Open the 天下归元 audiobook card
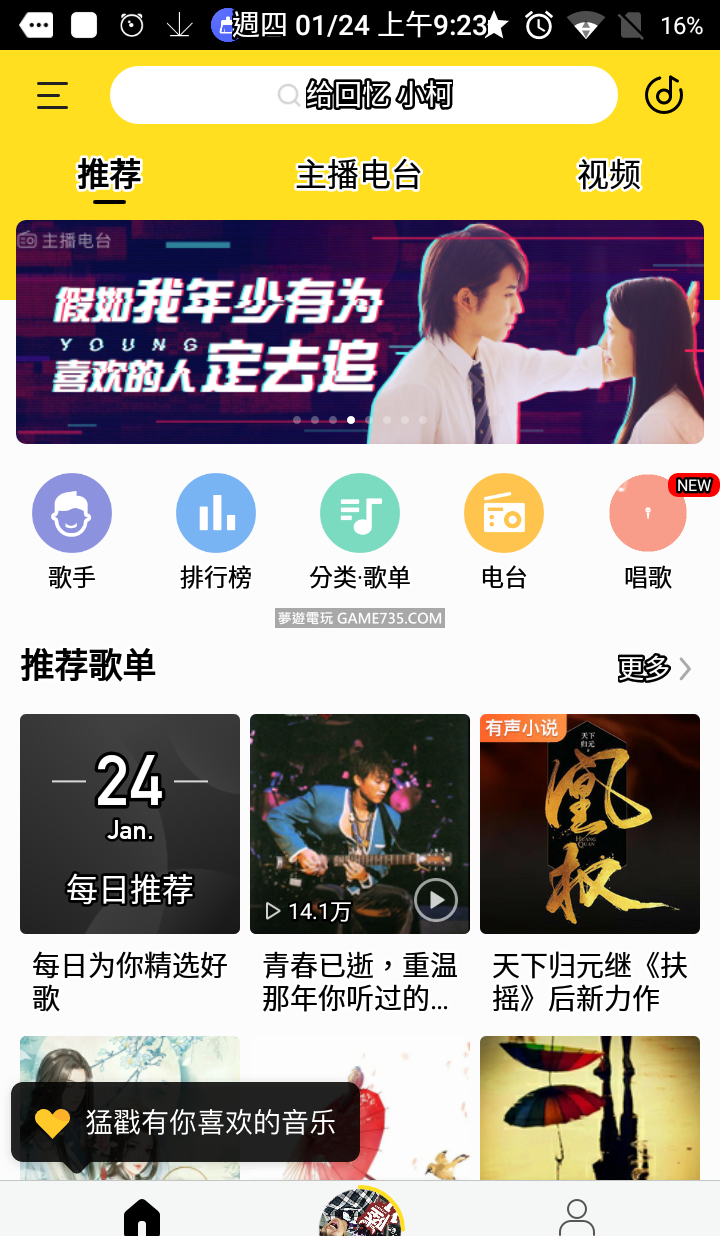 coord(590,824)
